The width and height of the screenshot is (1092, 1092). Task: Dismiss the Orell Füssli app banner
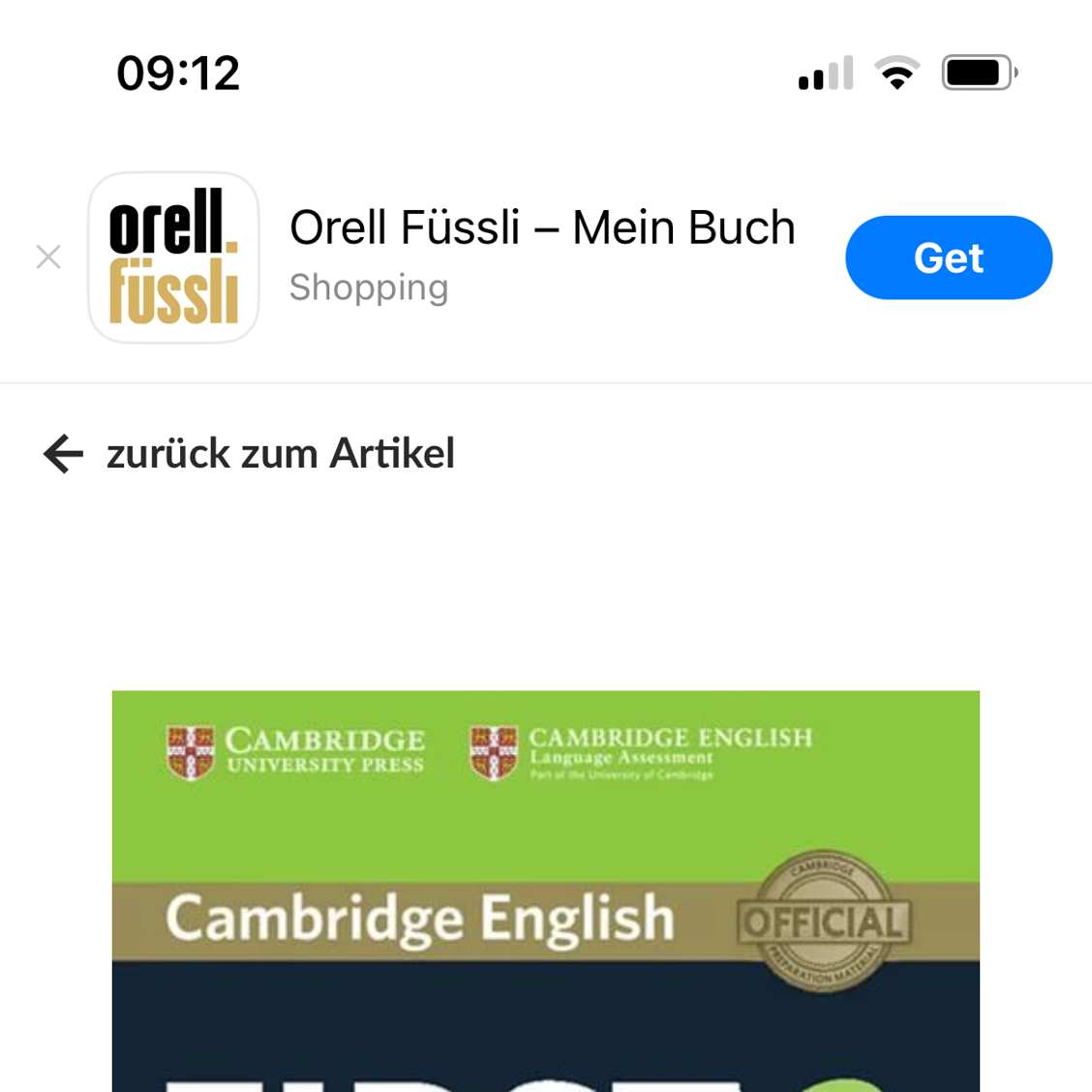48,258
